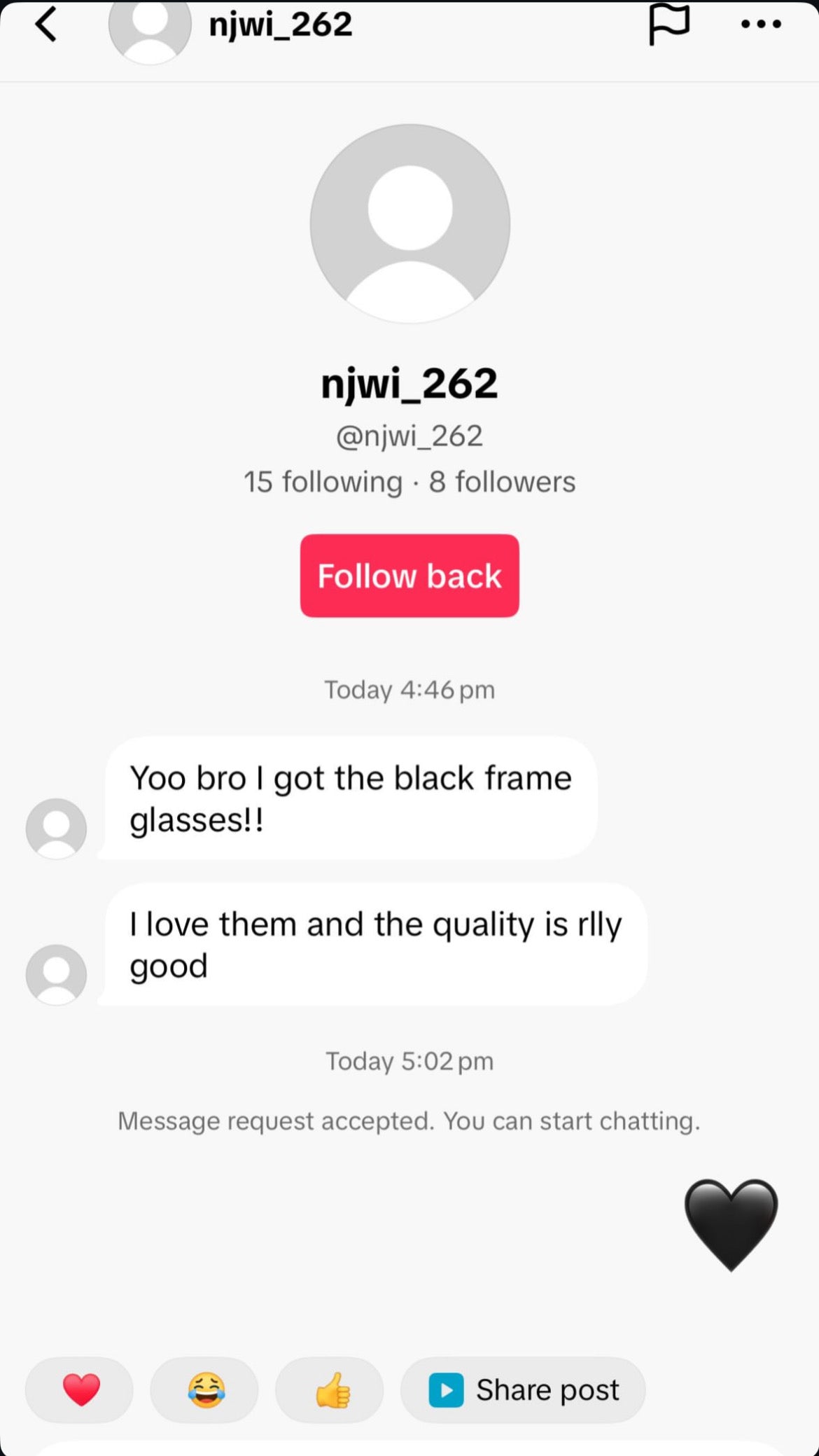
Task: Open njwi_262's large profile picture
Action: pos(409,224)
